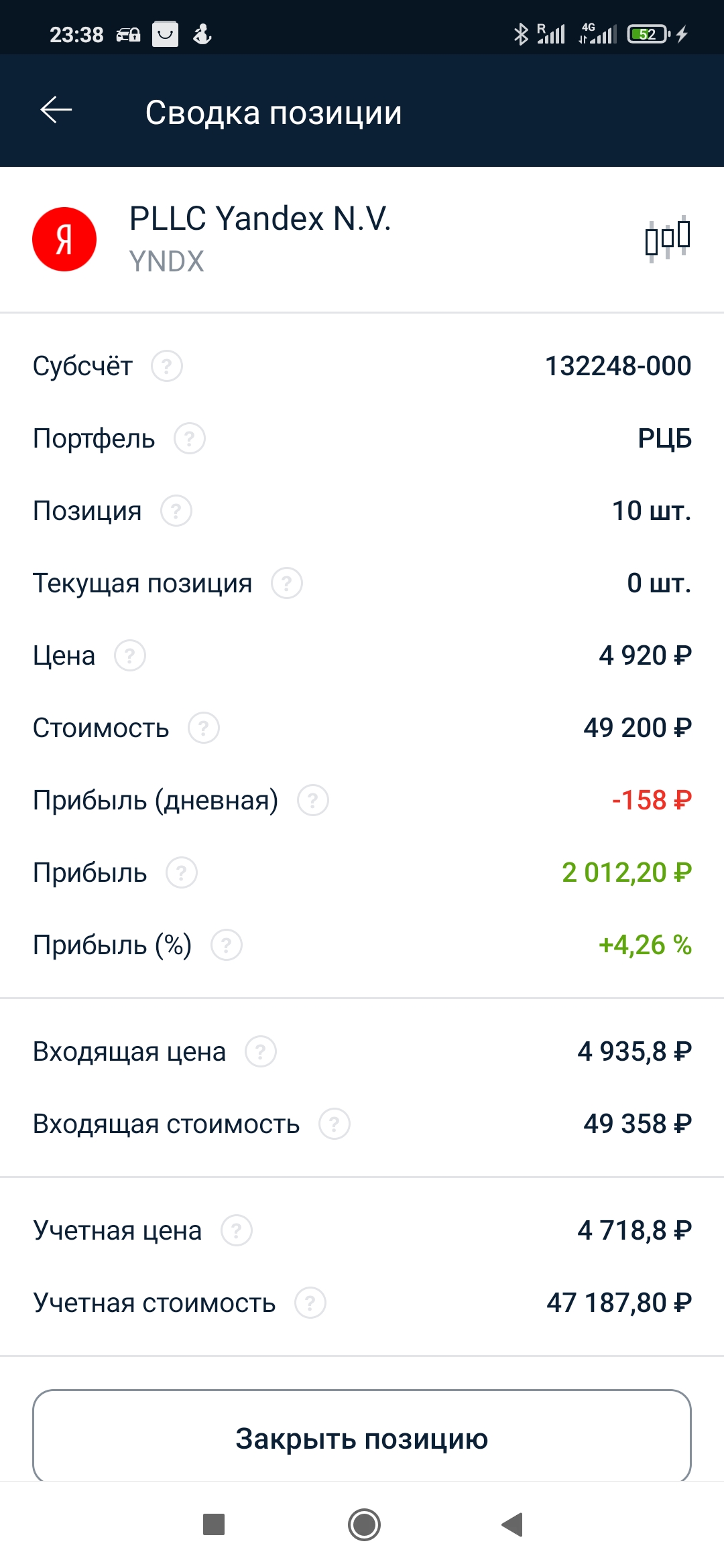The width and height of the screenshot is (724, 1568).
Task: Tap the question mark beside Прибыль (%)
Action: [227, 945]
